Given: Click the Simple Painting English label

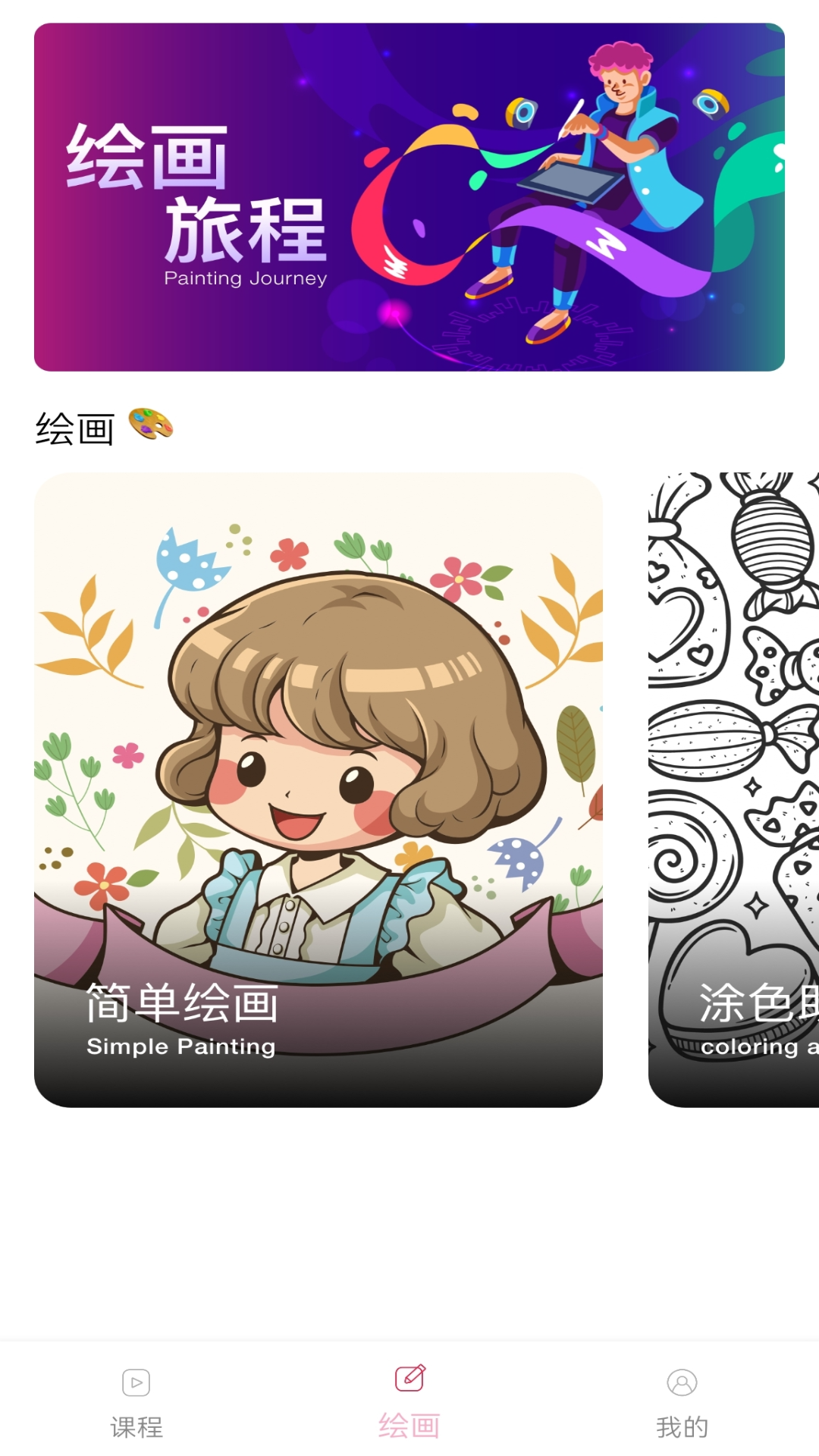Looking at the screenshot, I should [180, 1046].
